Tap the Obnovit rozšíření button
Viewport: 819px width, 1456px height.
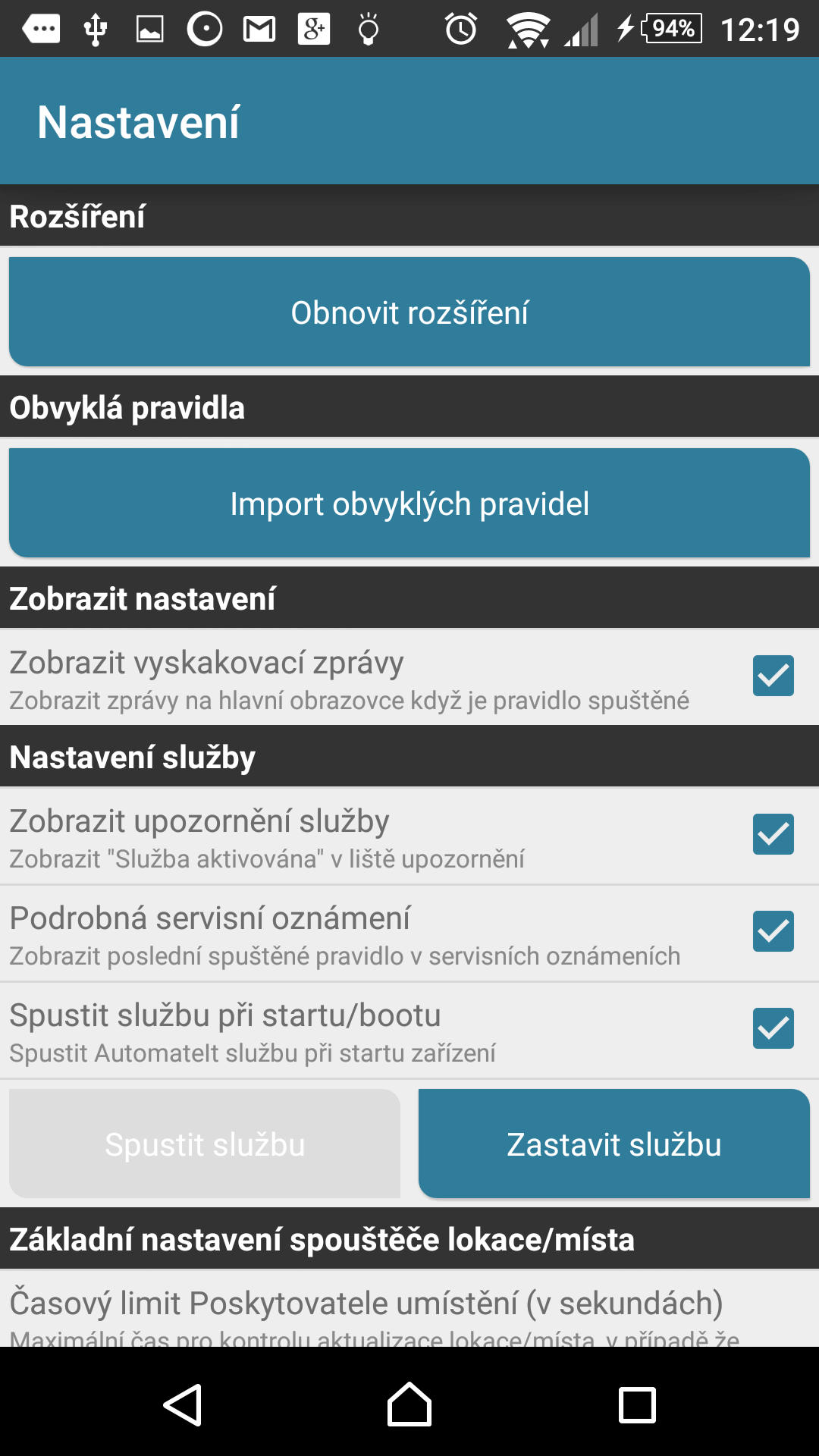pyautogui.click(x=409, y=312)
